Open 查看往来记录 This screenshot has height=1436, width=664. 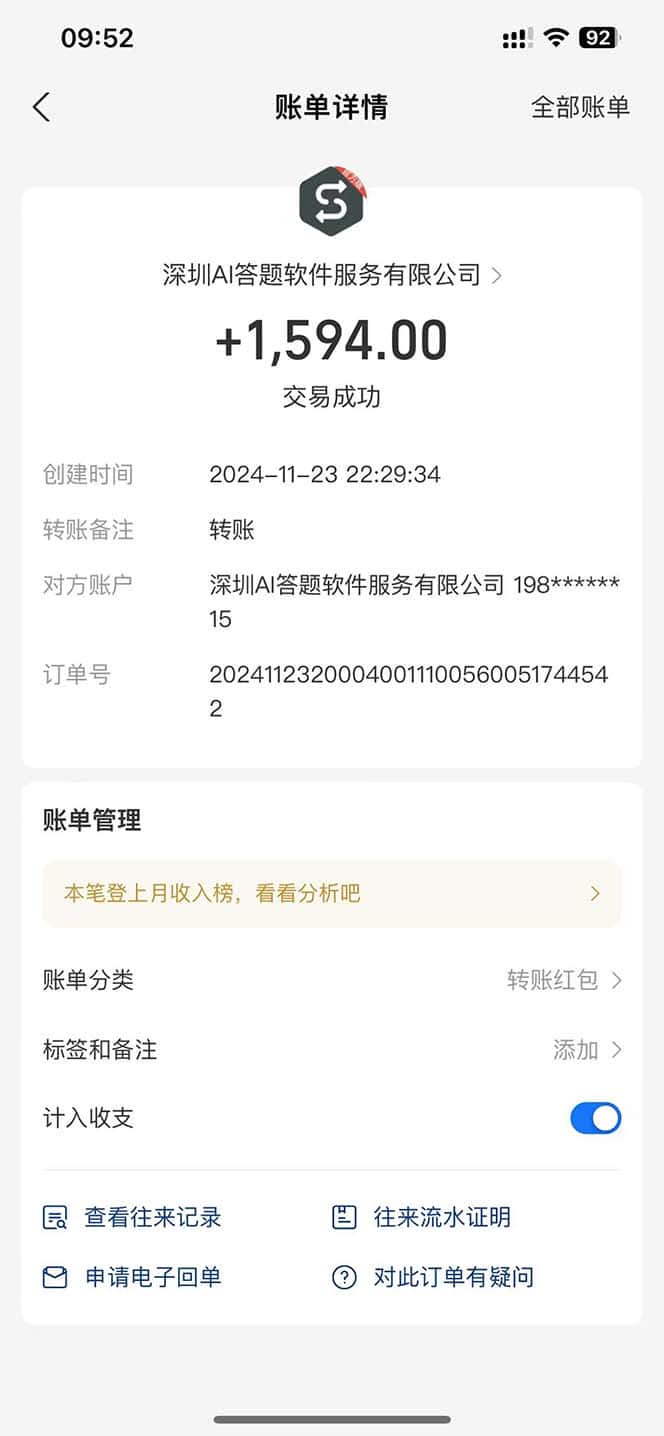coord(133,1217)
